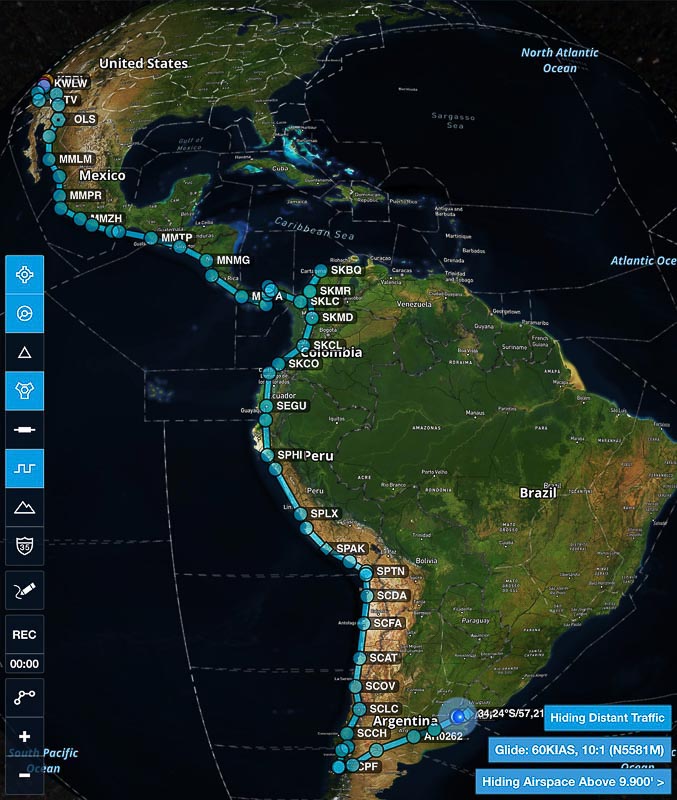Image resolution: width=677 pixels, height=800 pixels.
Task: Open the route editor icon
Action: pyautogui.click(x=25, y=697)
